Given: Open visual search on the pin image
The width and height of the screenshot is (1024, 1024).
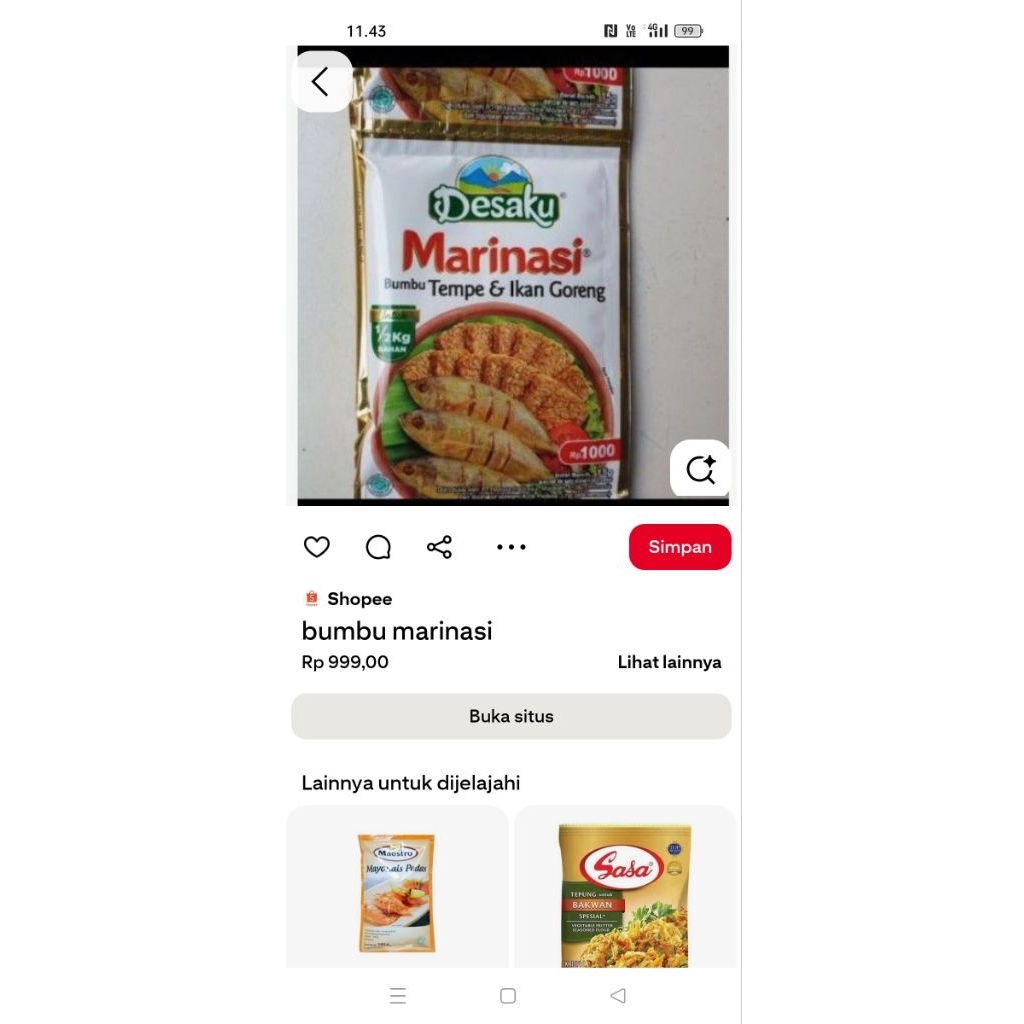Looking at the screenshot, I should [700, 468].
